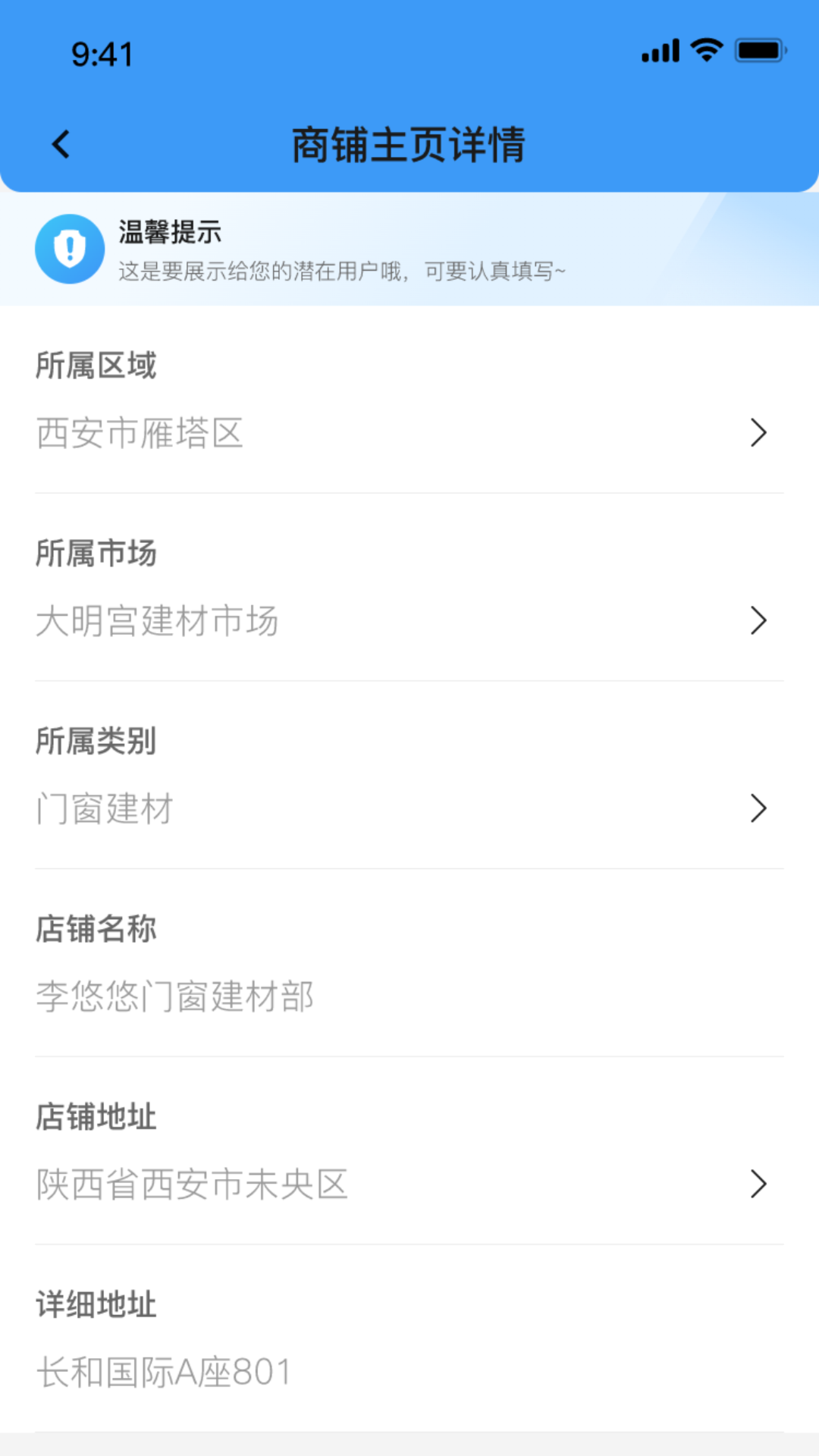
Task: Go back from 商铺主页详情 page
Action: coord(61,144)
